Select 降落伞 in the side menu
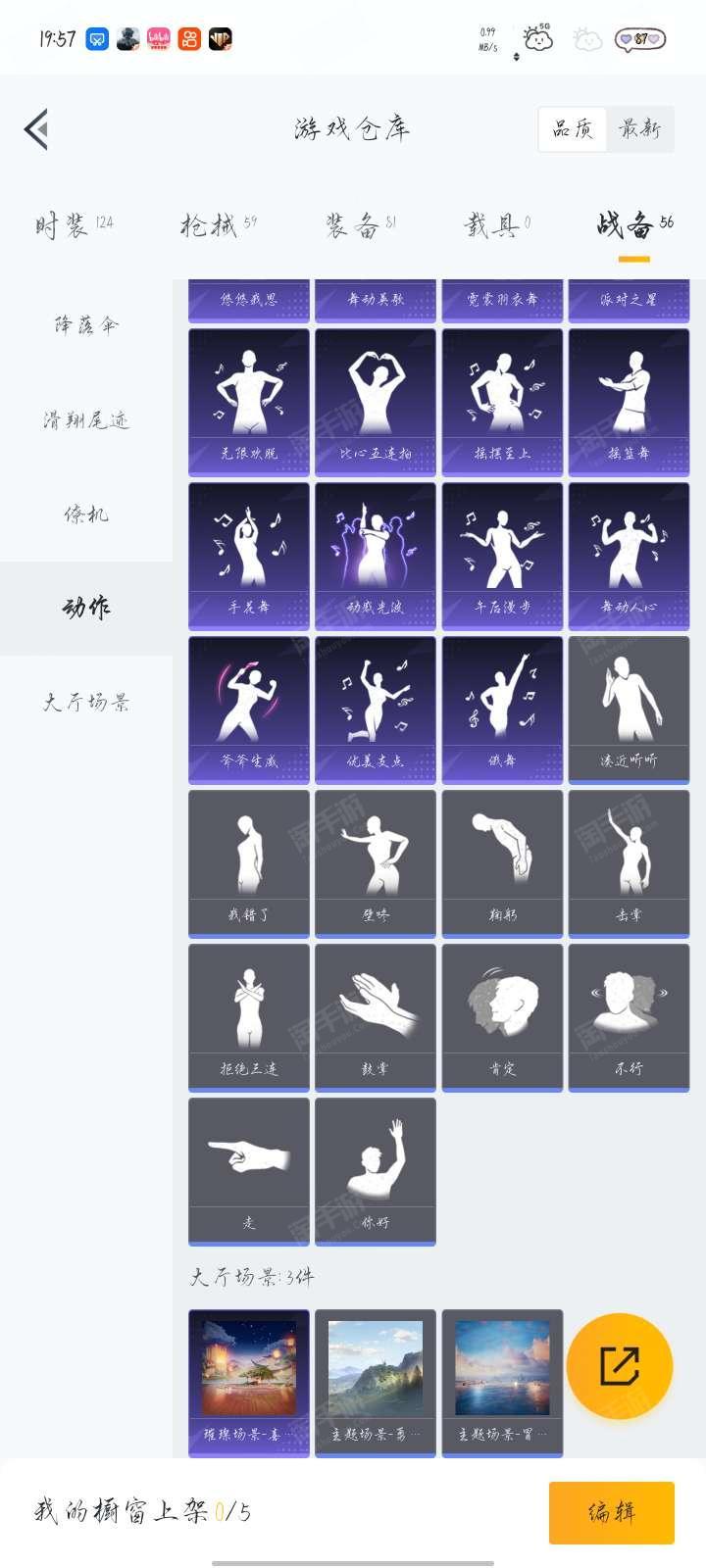Image resolution: width=706 pixels, height=1568 pixels. tap(86, 325)
